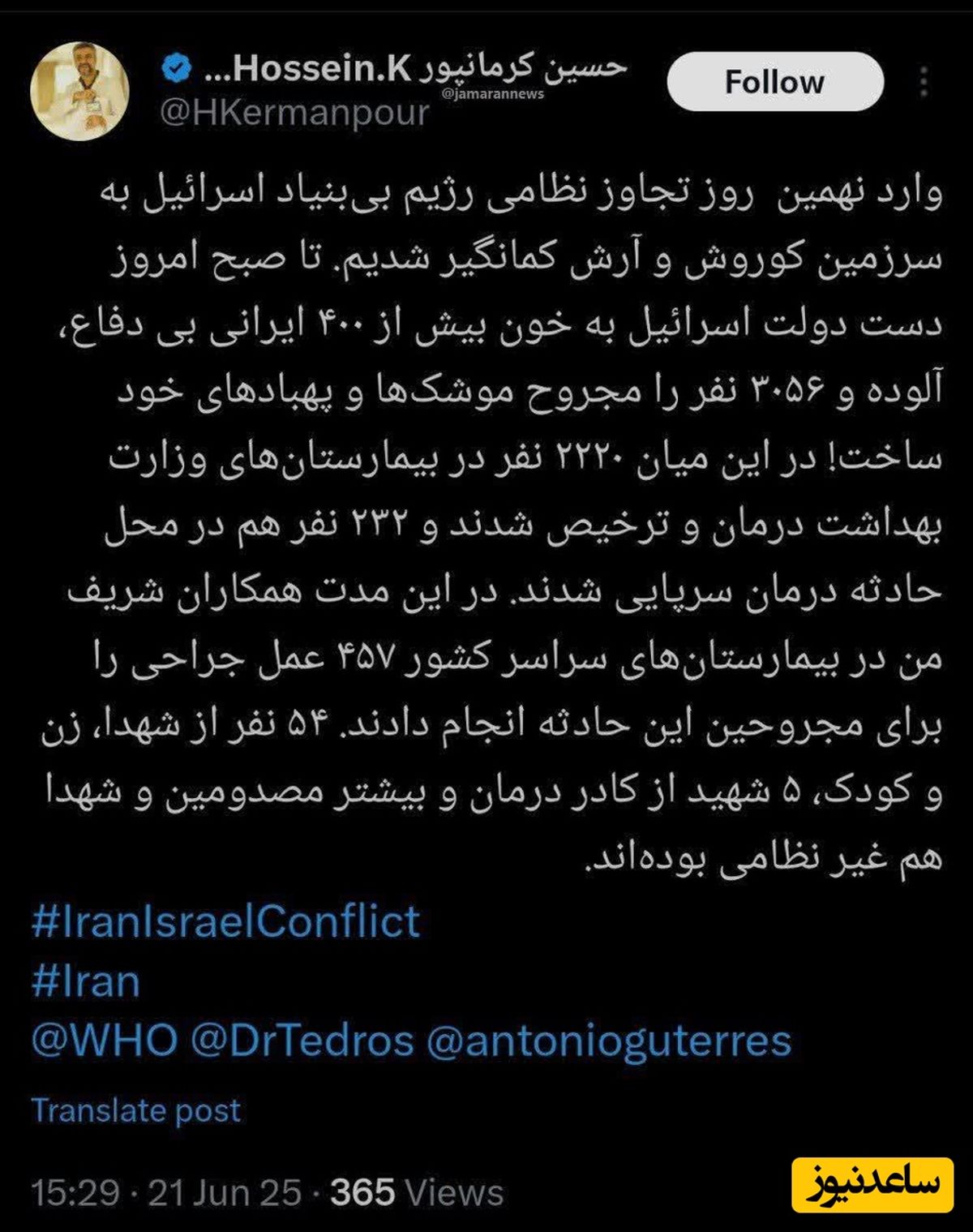973x1232 pixels.
Task: Follow Hossein Kermanpour's account
Action: 774,82
